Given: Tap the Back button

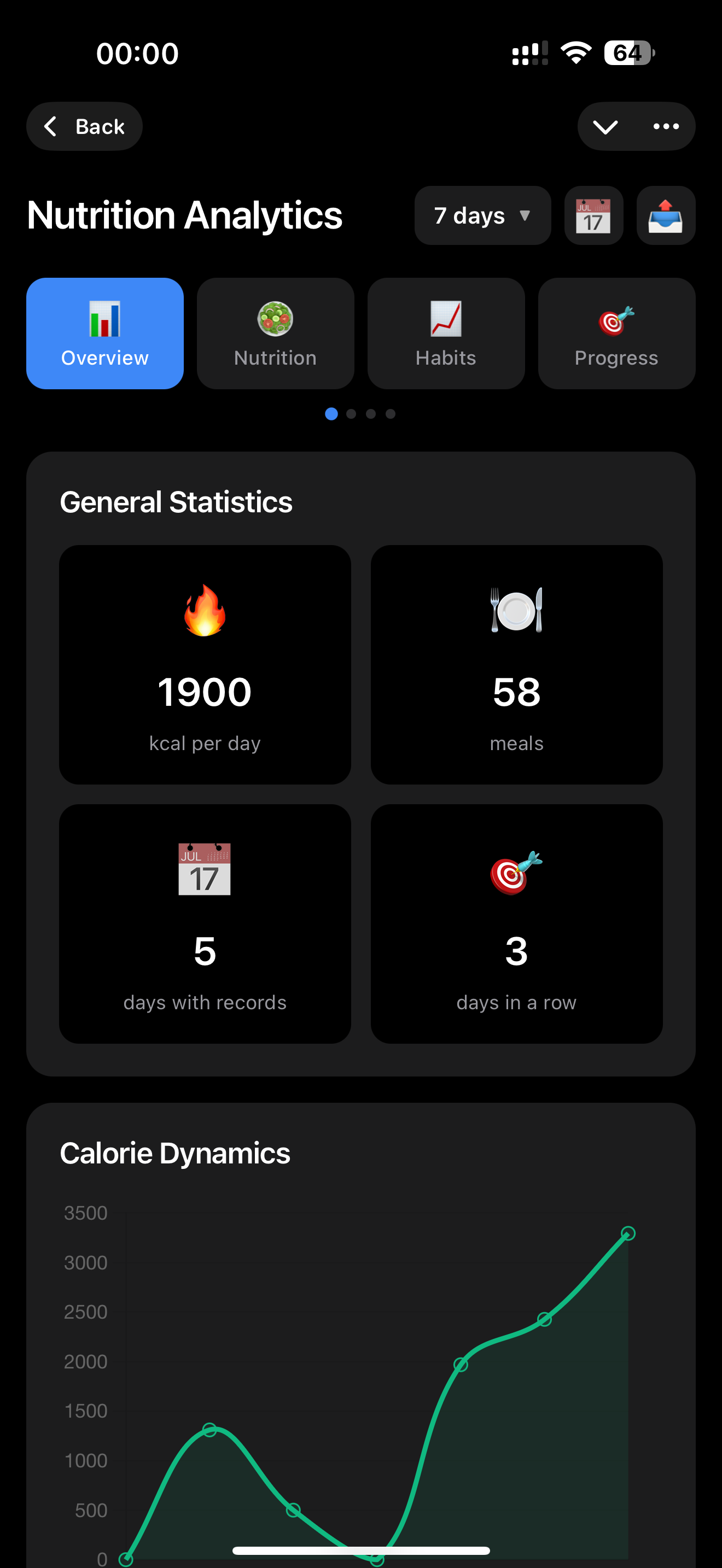Looking at the screenshot, I should (84, 126).
